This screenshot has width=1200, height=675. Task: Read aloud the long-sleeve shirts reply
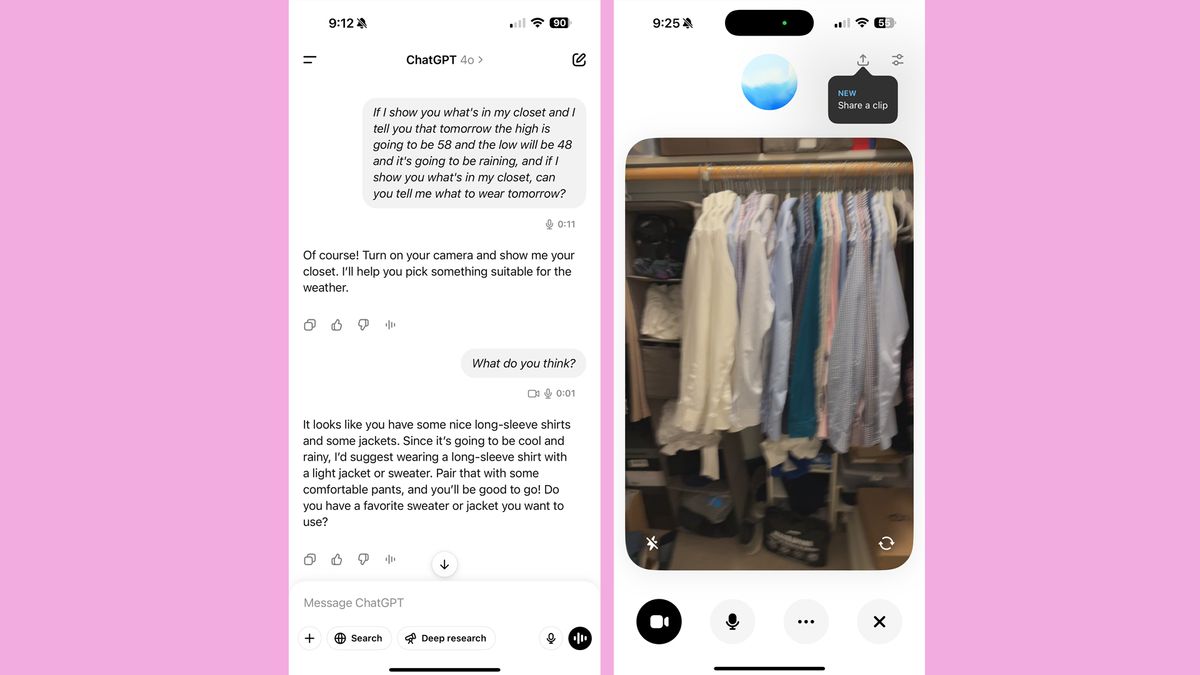pyautogui.click(x=391, y=560)
